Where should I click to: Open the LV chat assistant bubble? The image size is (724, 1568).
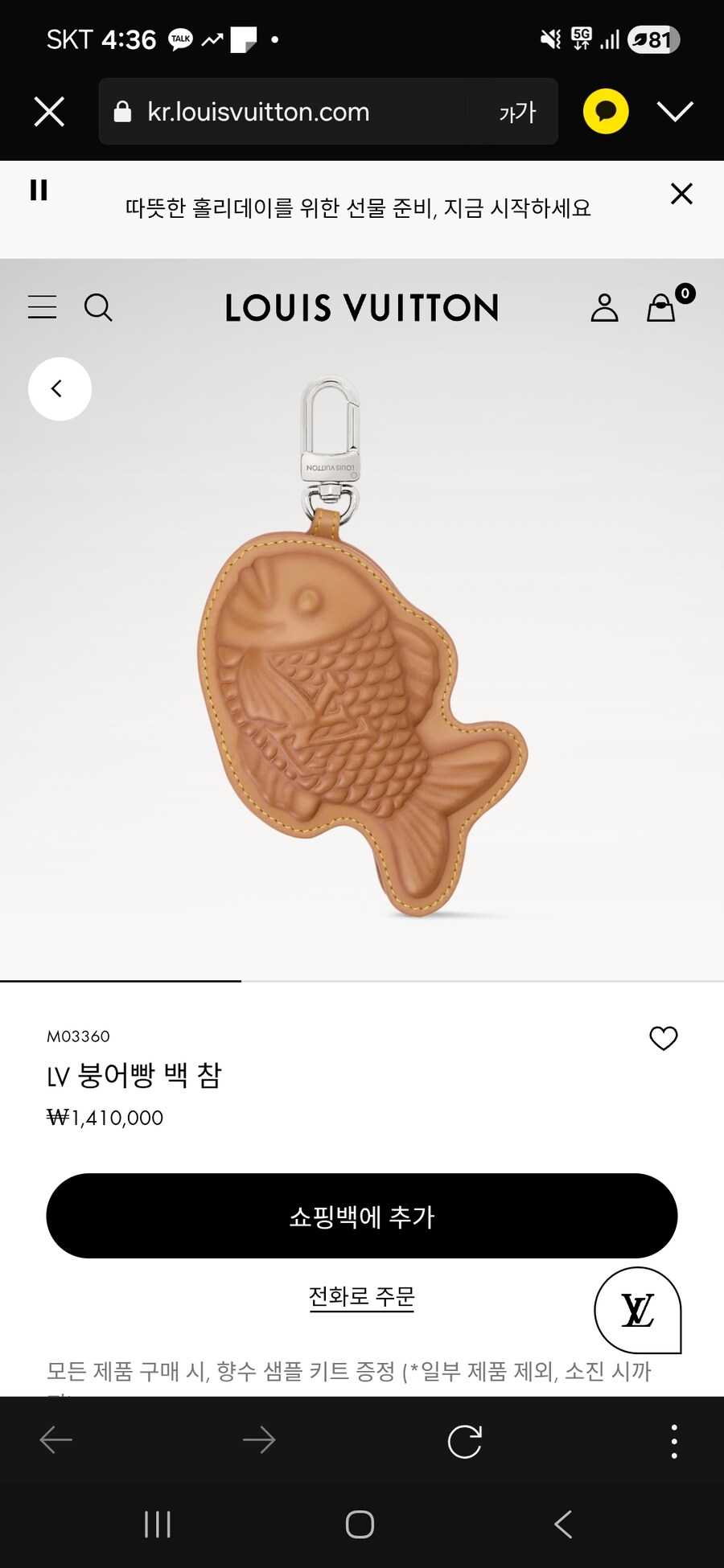pyautogui.click(x=637, y=1311)
